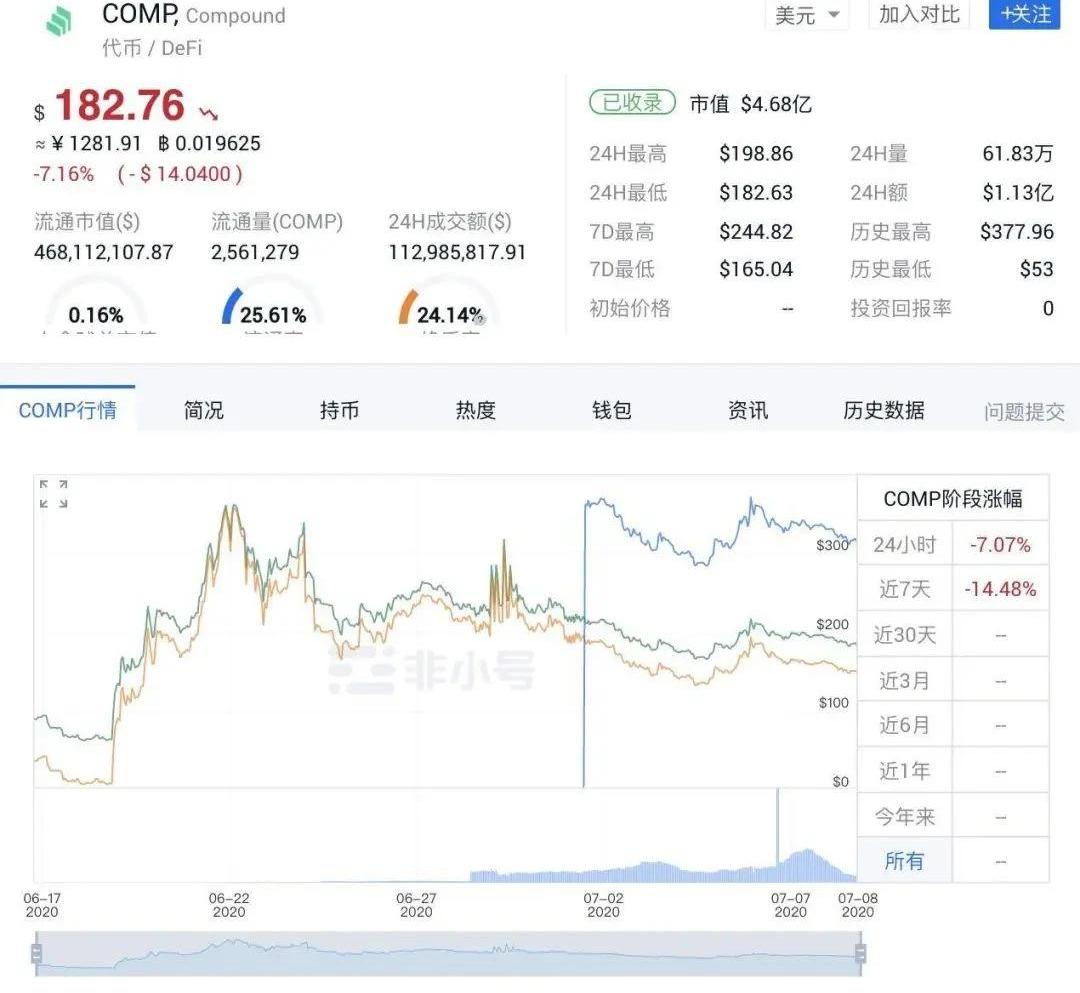Viewport: 1080px width, 993px height.
Task: Follow COMP with the +关注 button
Action: point(1025,15)
